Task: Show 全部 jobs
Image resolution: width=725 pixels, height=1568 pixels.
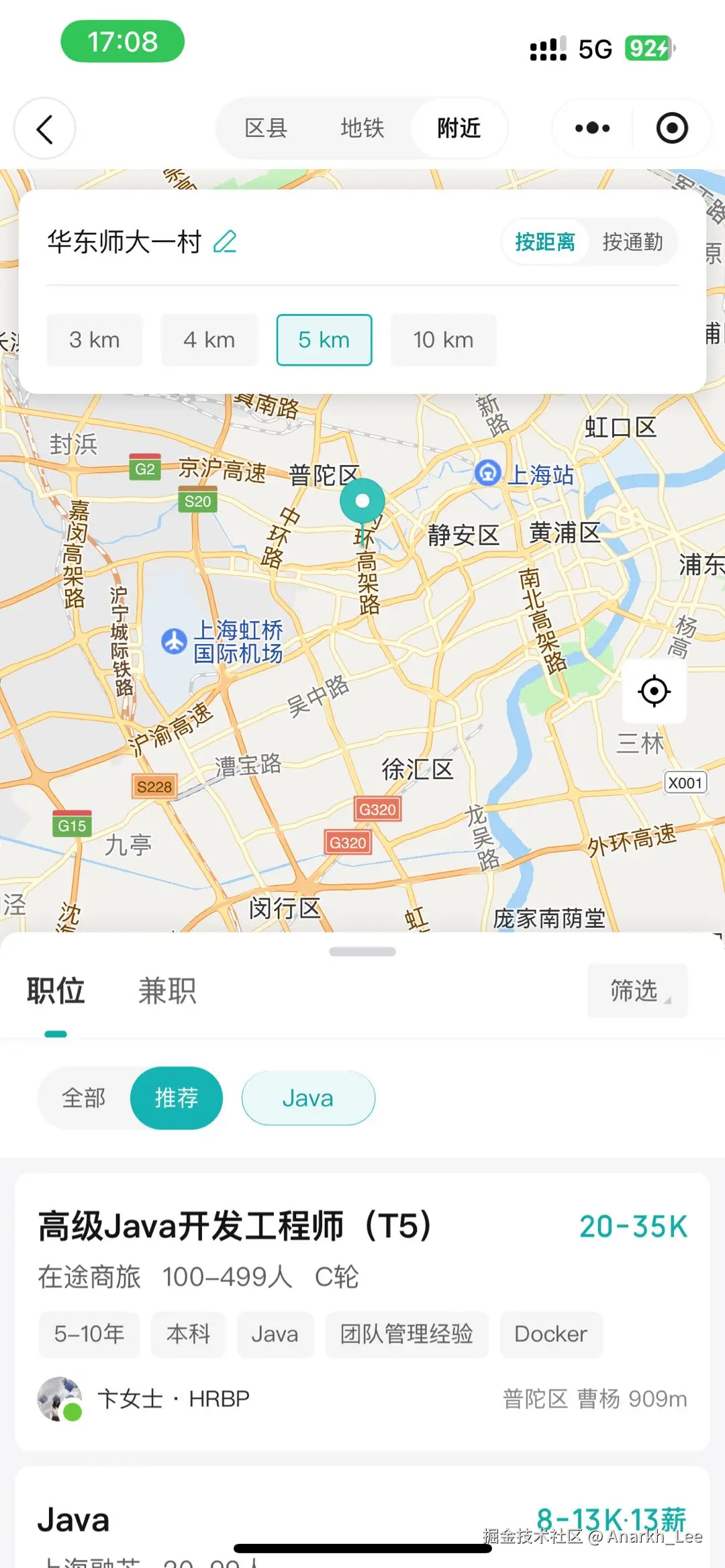Action: (x=84, y=1098)
